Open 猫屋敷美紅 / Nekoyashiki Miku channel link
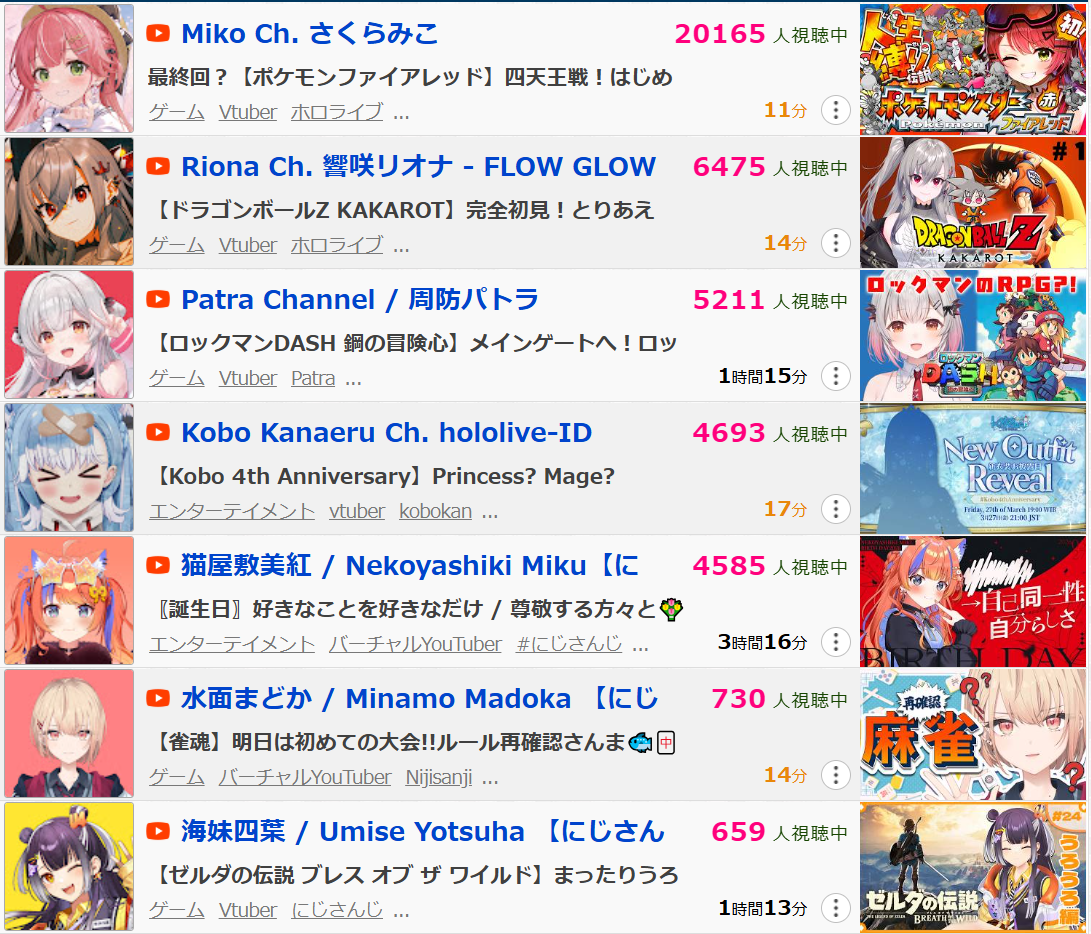The height and width of the screenshot is (934, 1091). pyautogui.click(x=409, y=566)
